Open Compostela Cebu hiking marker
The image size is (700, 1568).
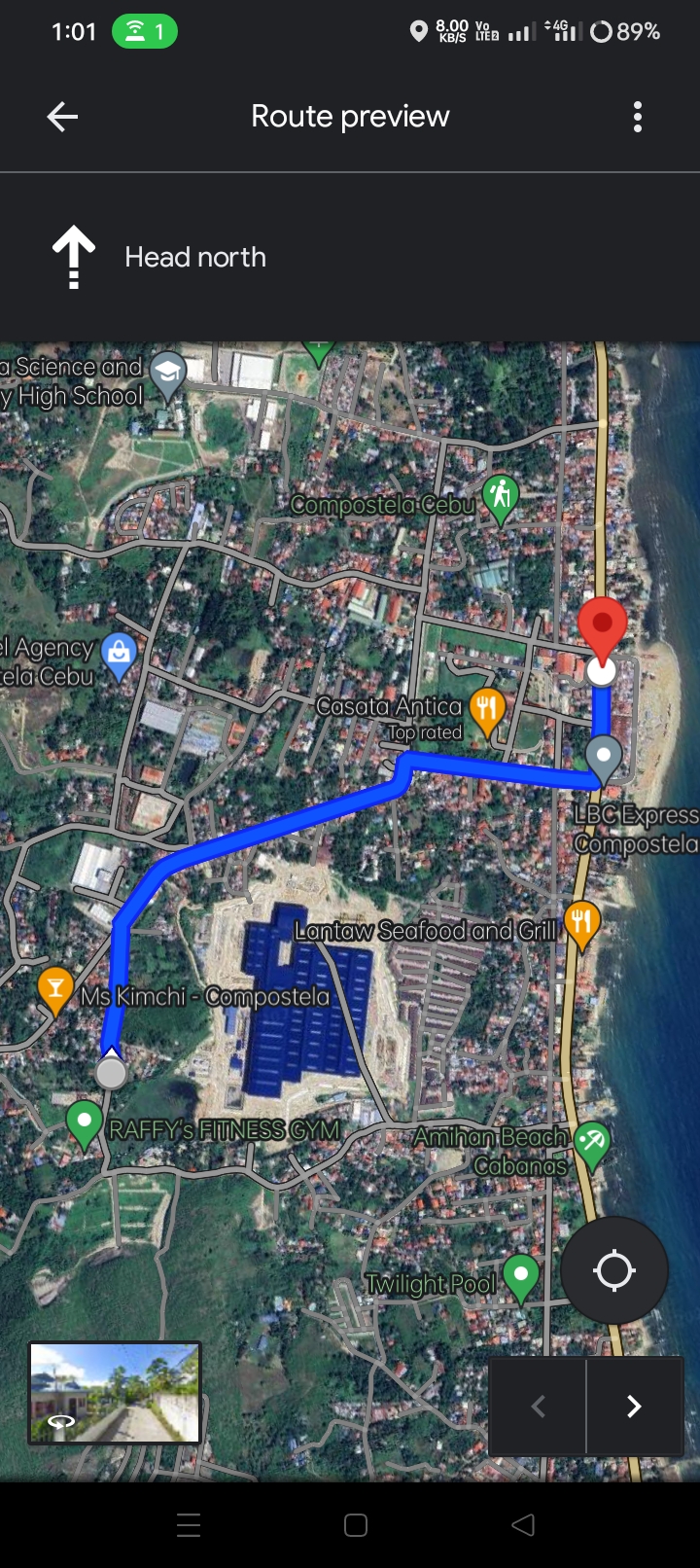click(501, 496)
